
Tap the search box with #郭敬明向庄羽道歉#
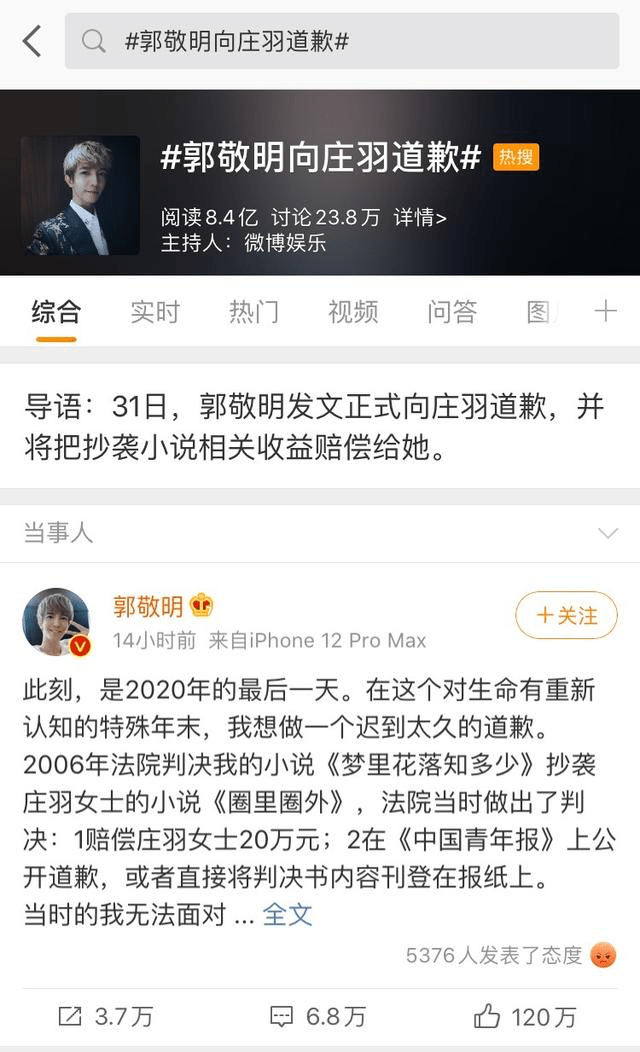pos(342,42)
